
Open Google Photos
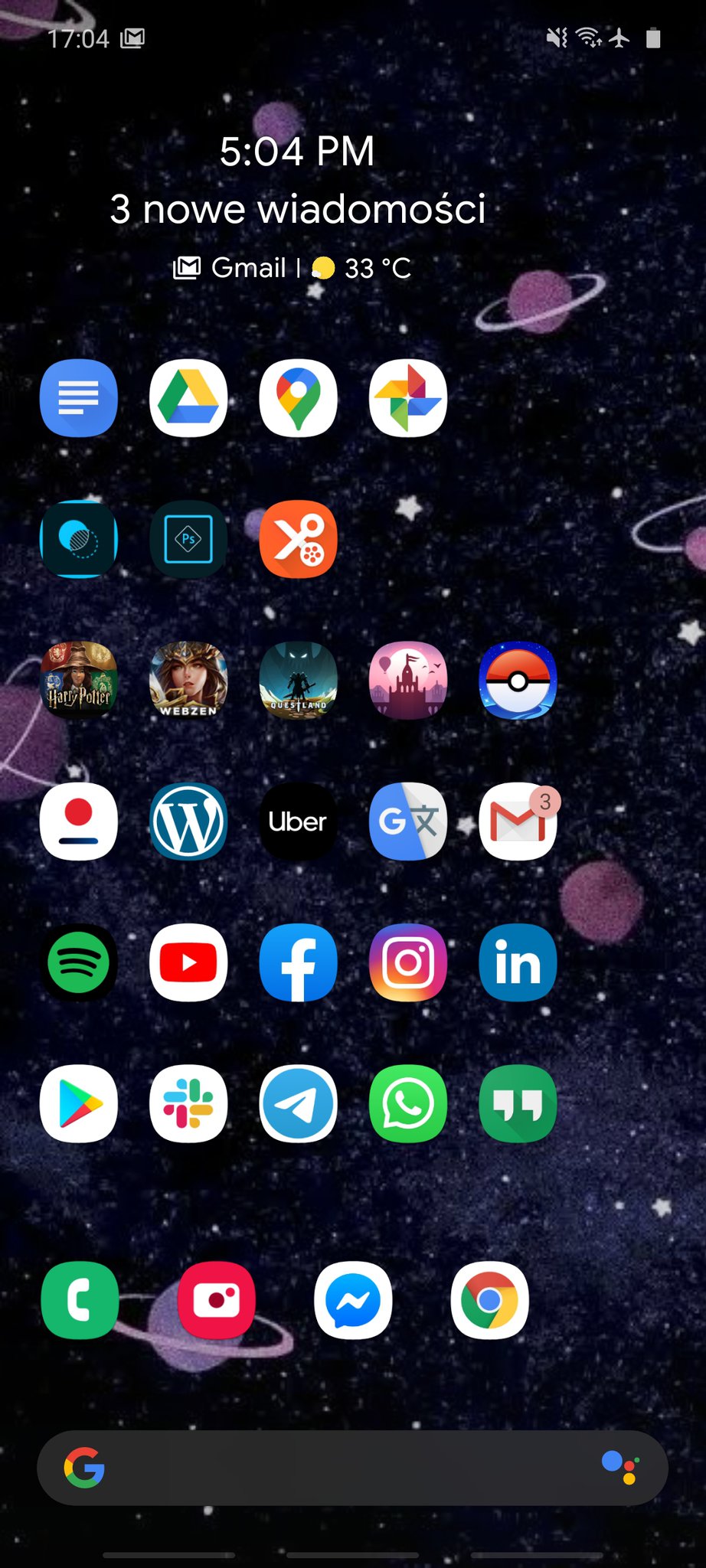(x=408, y=397)
